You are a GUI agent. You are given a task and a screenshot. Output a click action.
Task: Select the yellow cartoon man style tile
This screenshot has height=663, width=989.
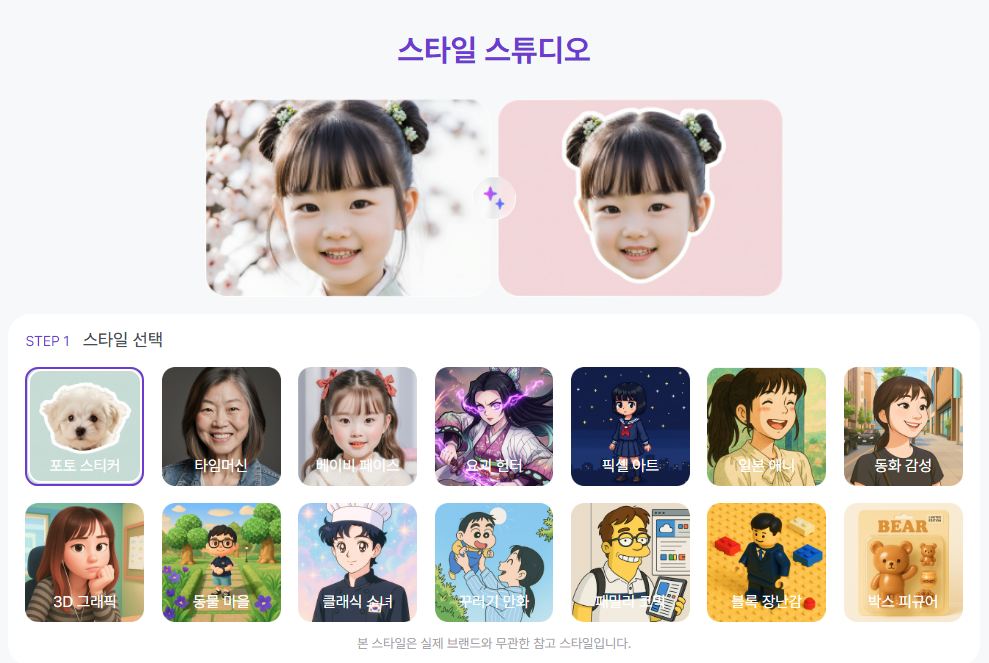click(630, 562)
